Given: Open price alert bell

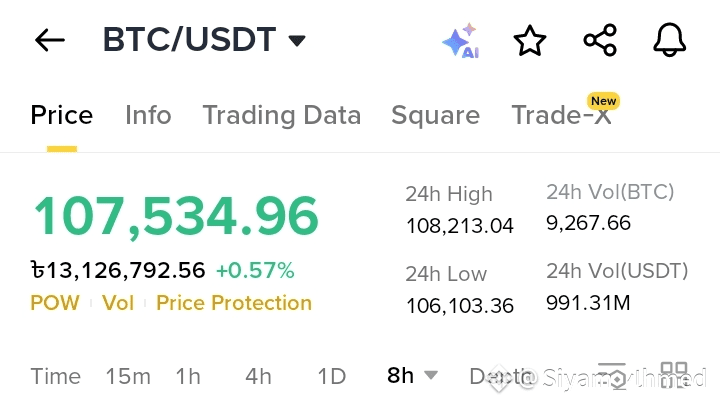Looking at the screenshot, I should pos(670,41).
